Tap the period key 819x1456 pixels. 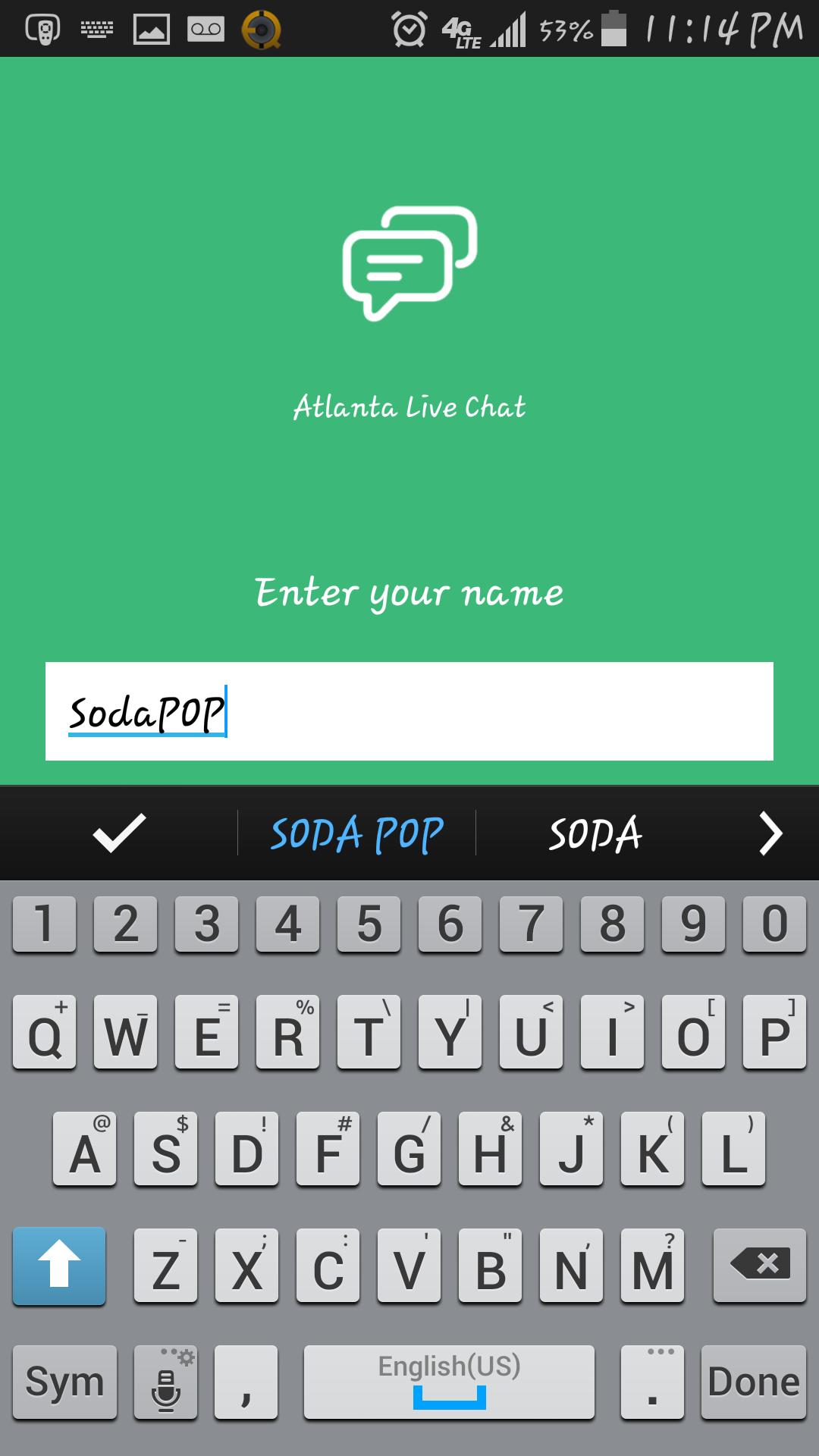(652, 1382)
